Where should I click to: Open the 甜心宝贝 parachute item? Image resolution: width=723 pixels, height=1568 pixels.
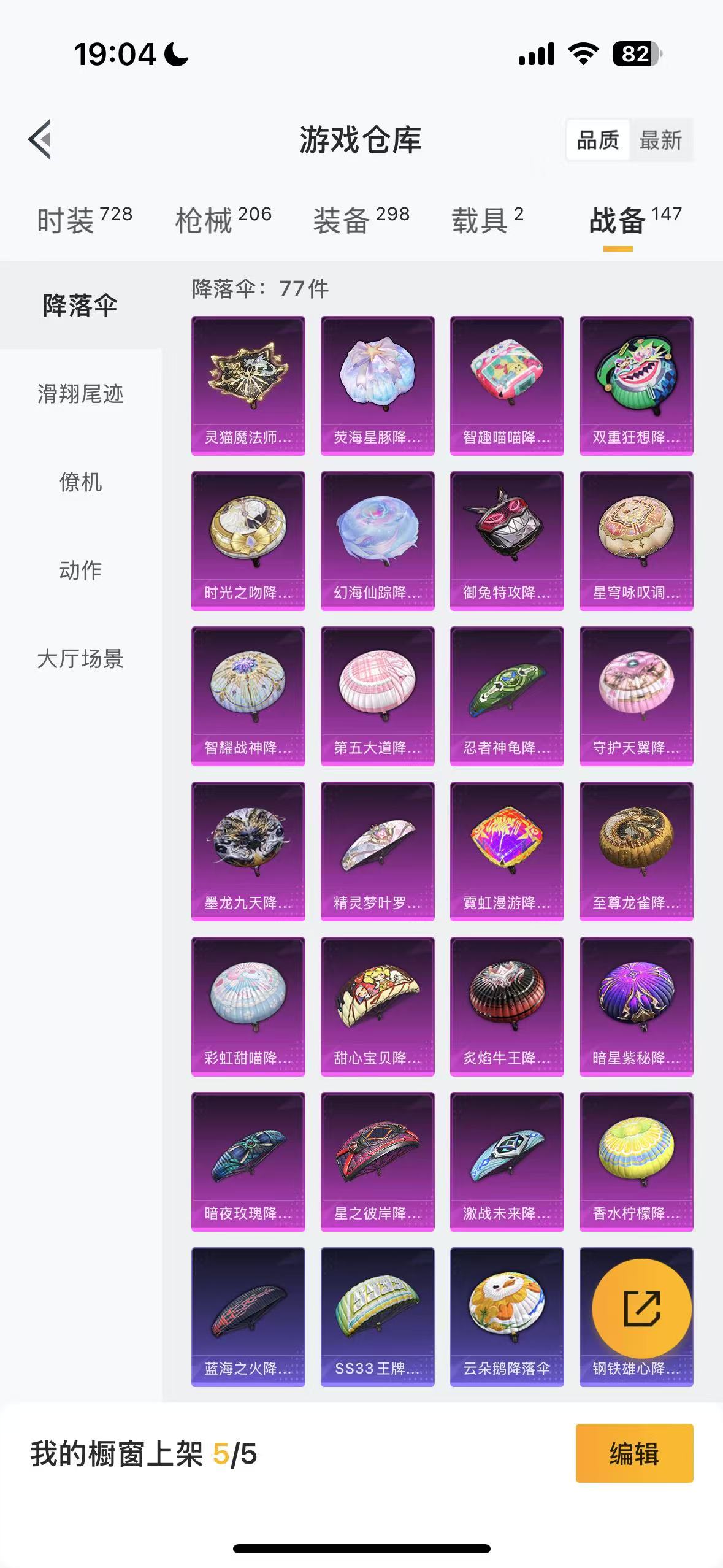tap(377, 1007)
